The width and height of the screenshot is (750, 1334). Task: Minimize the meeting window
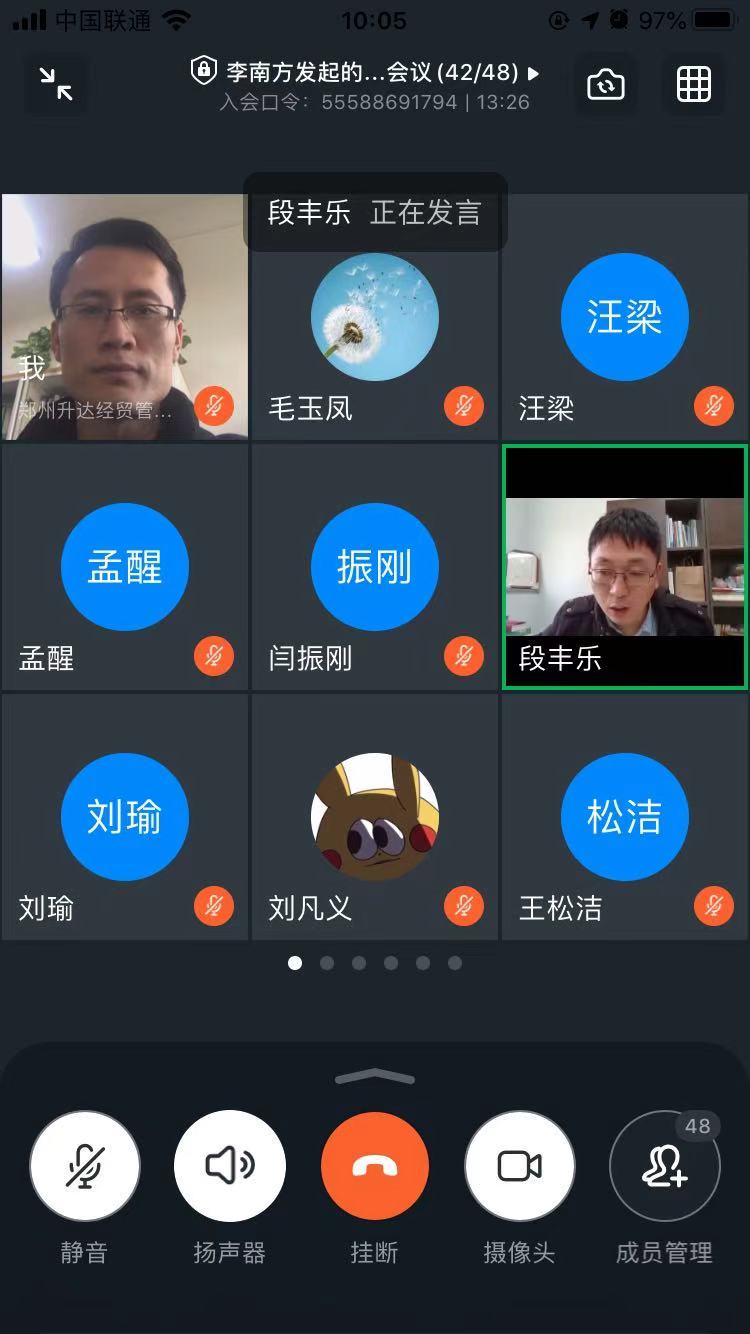click(56, 84)
